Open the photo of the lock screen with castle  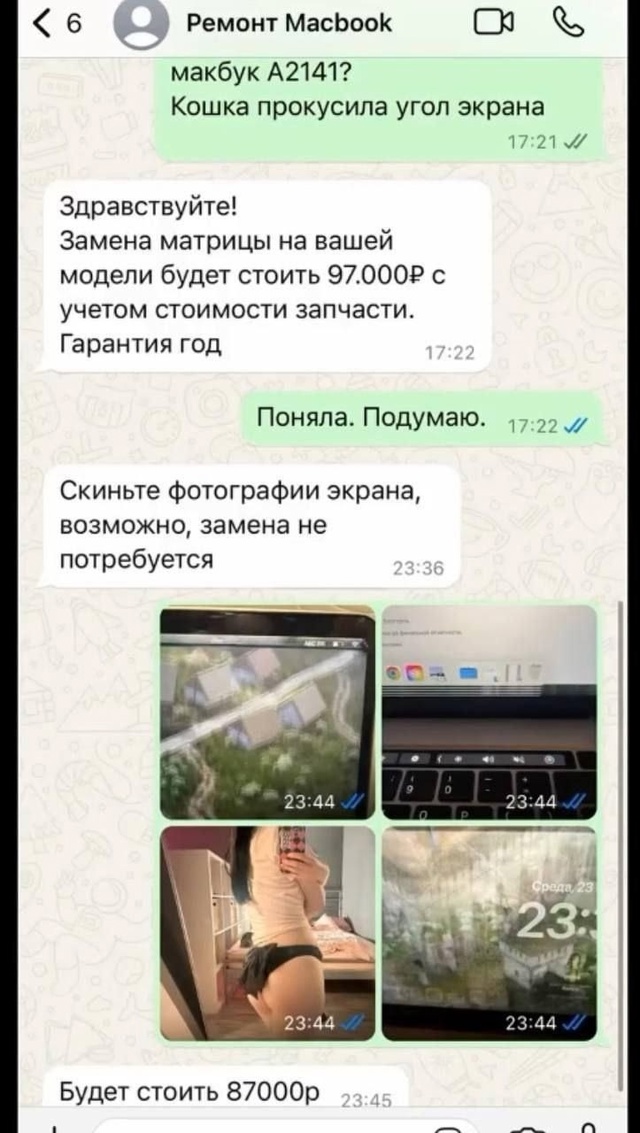pos(489,932)
